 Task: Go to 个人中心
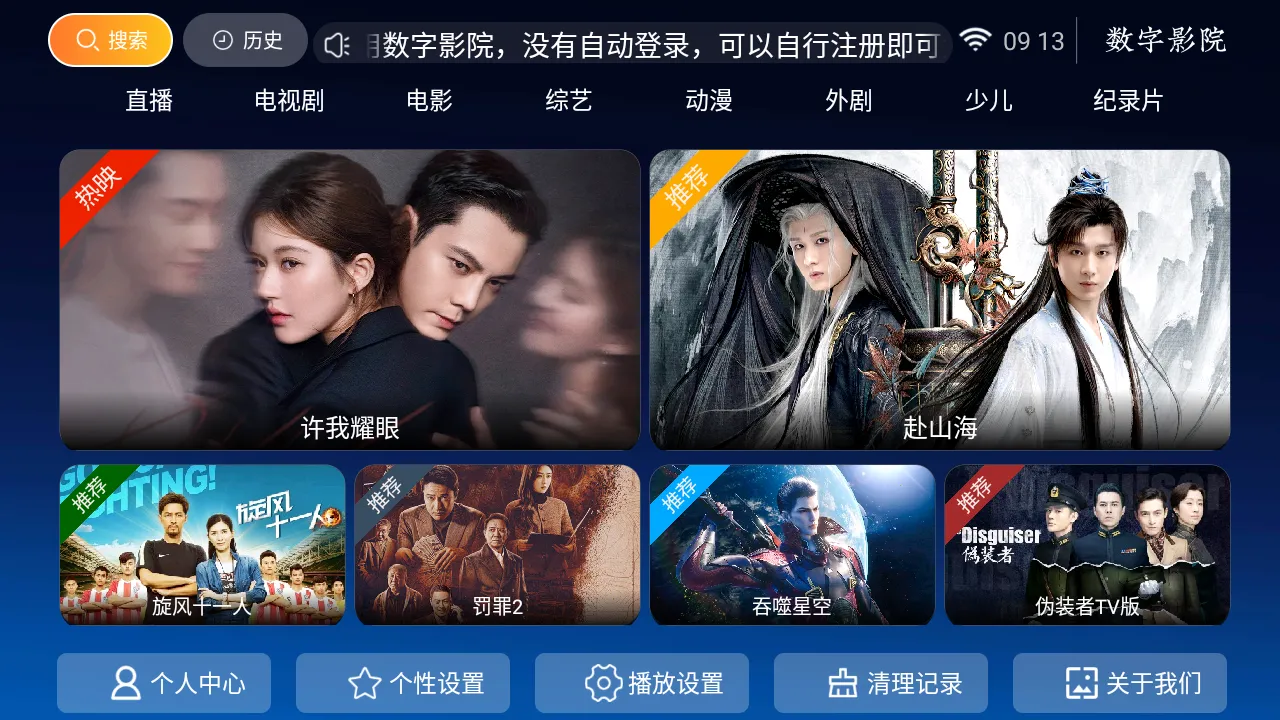pyautogui.click(x=164, y=683)
